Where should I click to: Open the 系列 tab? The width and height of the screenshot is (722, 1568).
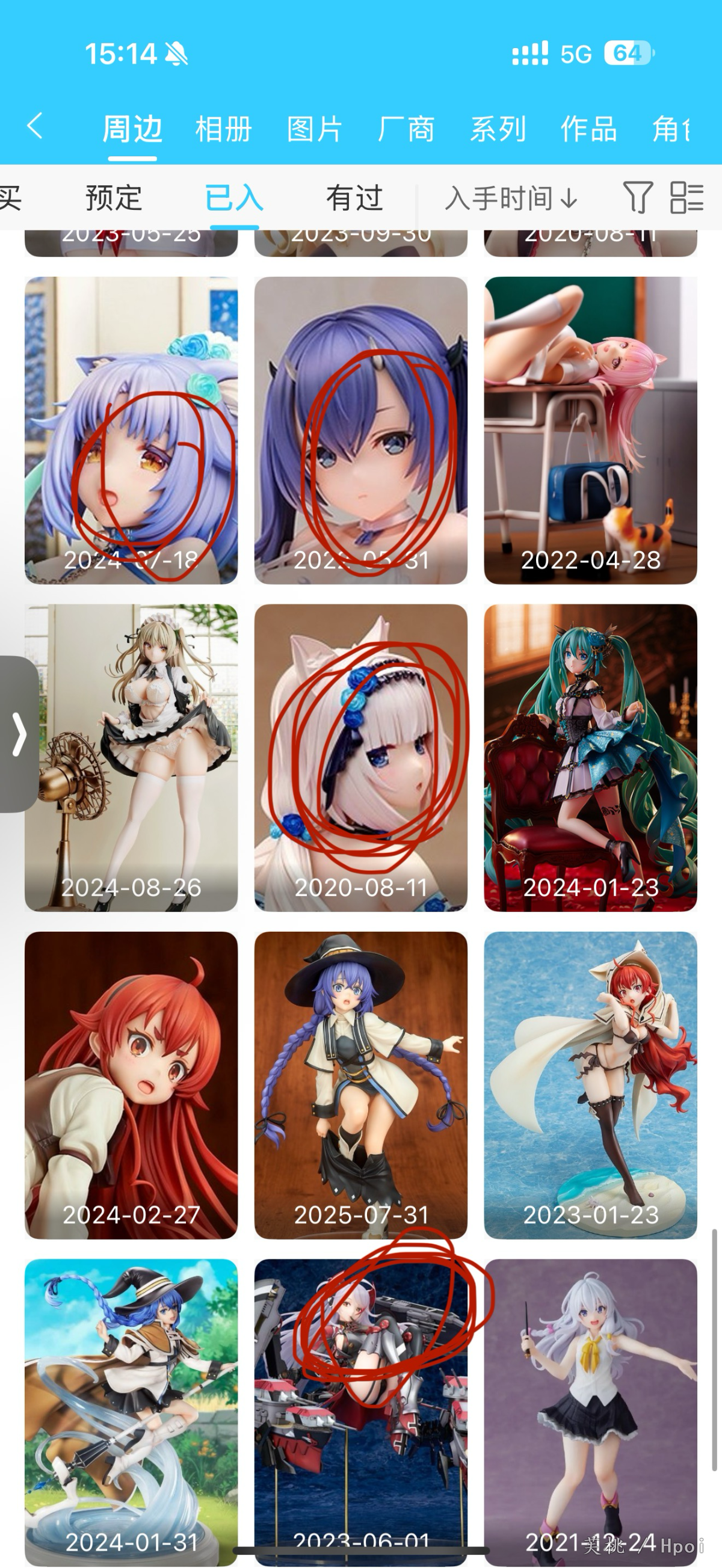498,129
